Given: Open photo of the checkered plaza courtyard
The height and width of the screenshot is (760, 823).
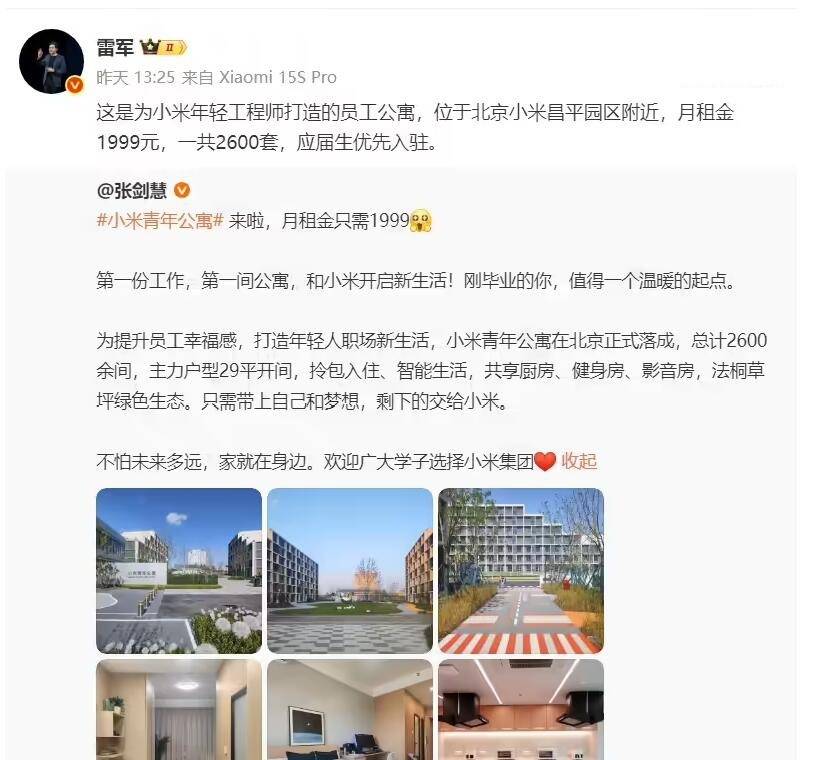Looking at the screenshot, I should click(x=350, y=570).
